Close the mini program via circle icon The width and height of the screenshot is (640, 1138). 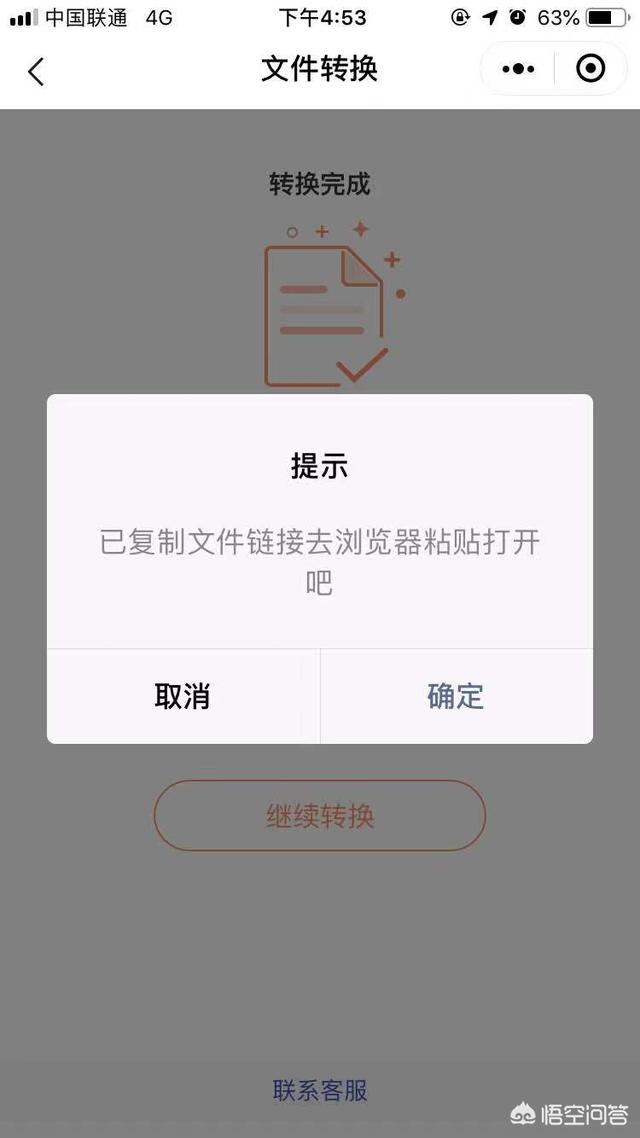pyautogui.click(x=591, y=69)
